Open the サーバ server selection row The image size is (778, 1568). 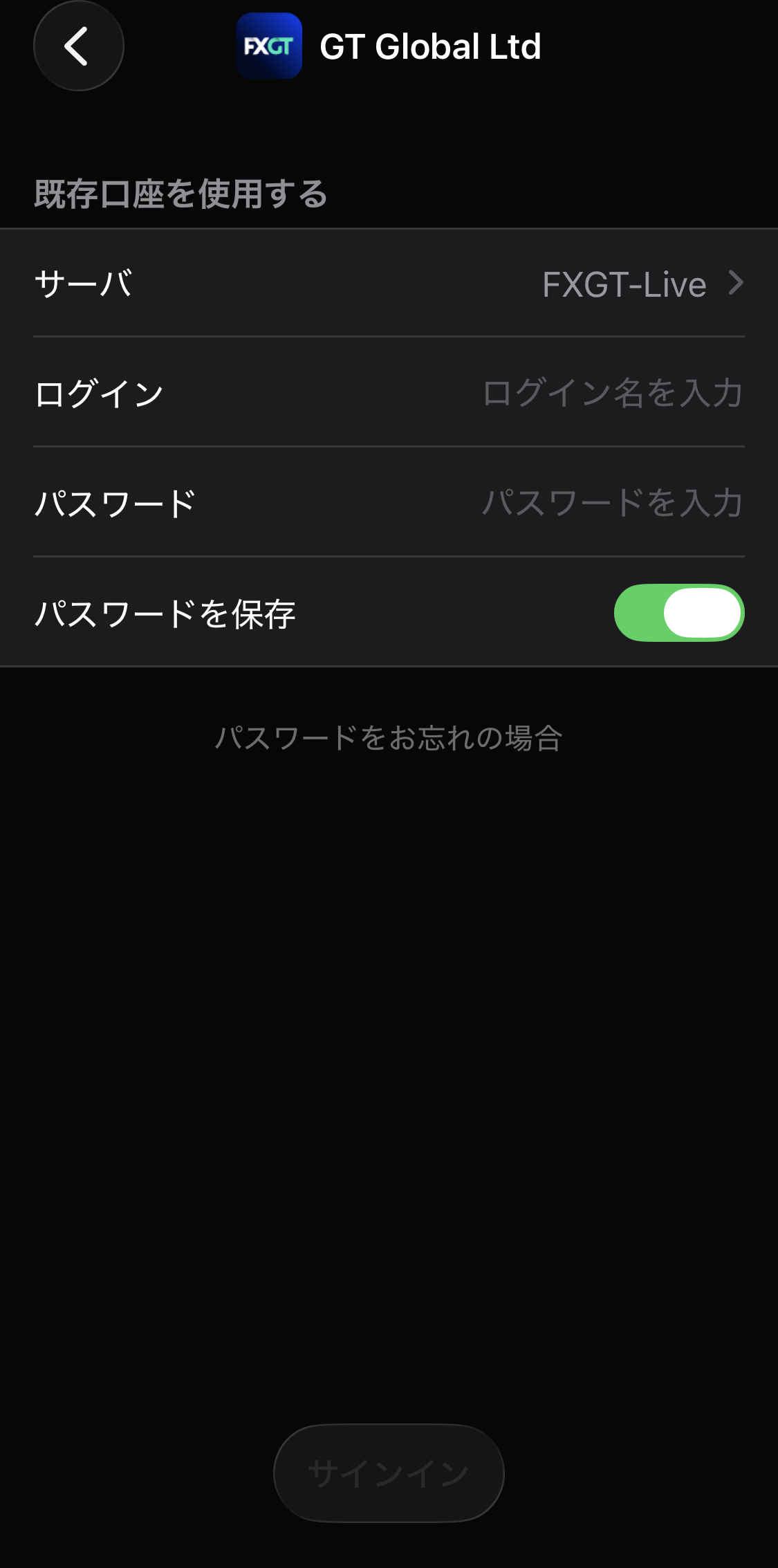coord(389,284)
